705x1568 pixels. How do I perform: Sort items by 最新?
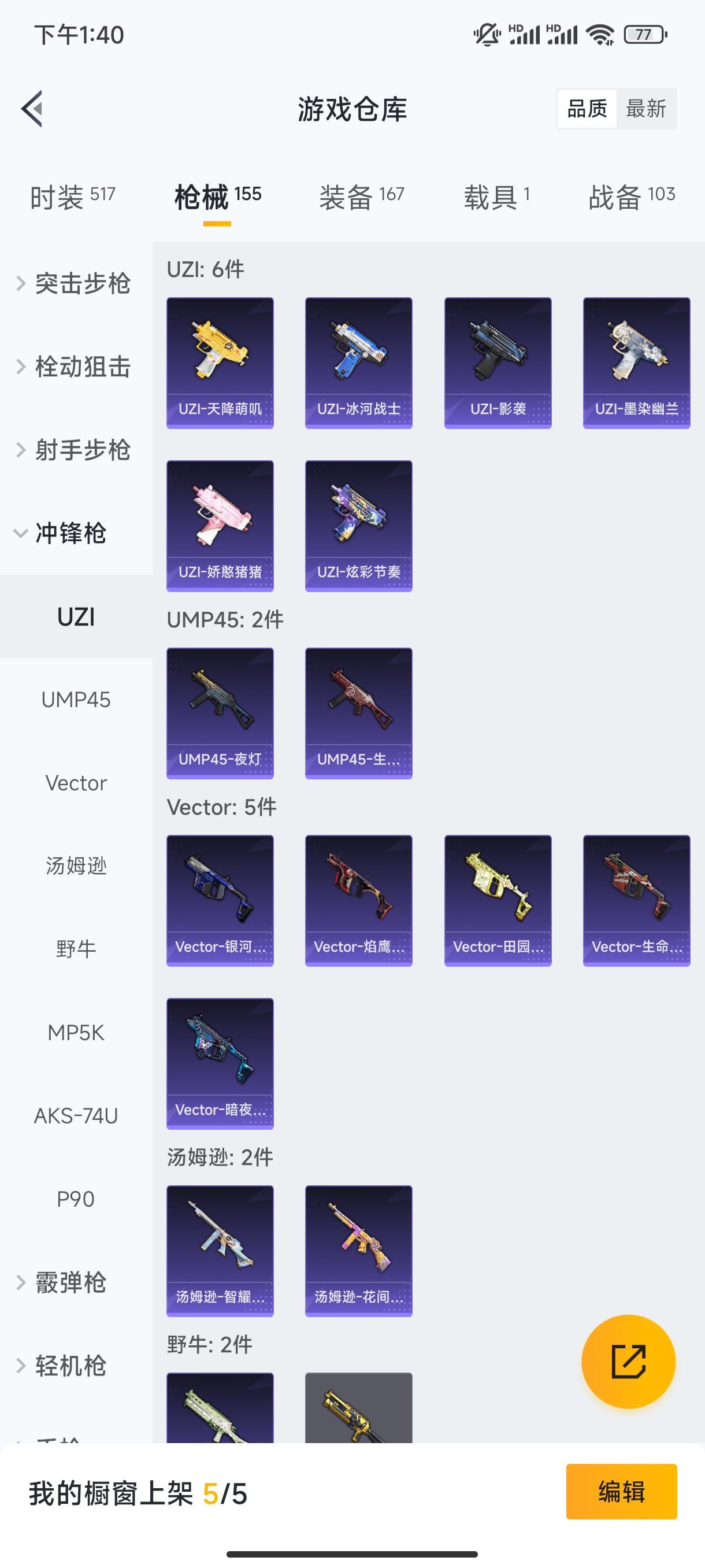click(645, 109)
